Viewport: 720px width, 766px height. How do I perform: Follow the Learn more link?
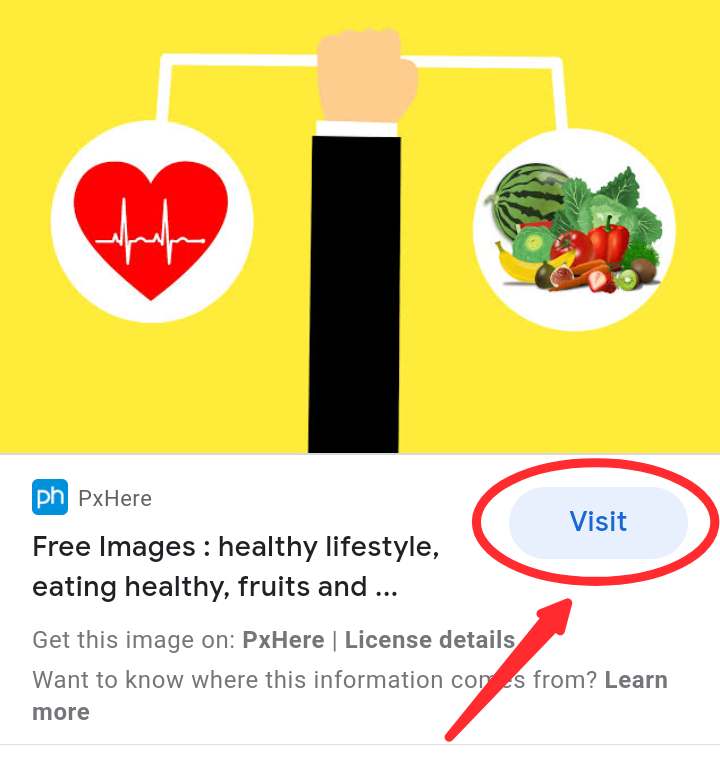pyautogui.click(x=636, y=680)
